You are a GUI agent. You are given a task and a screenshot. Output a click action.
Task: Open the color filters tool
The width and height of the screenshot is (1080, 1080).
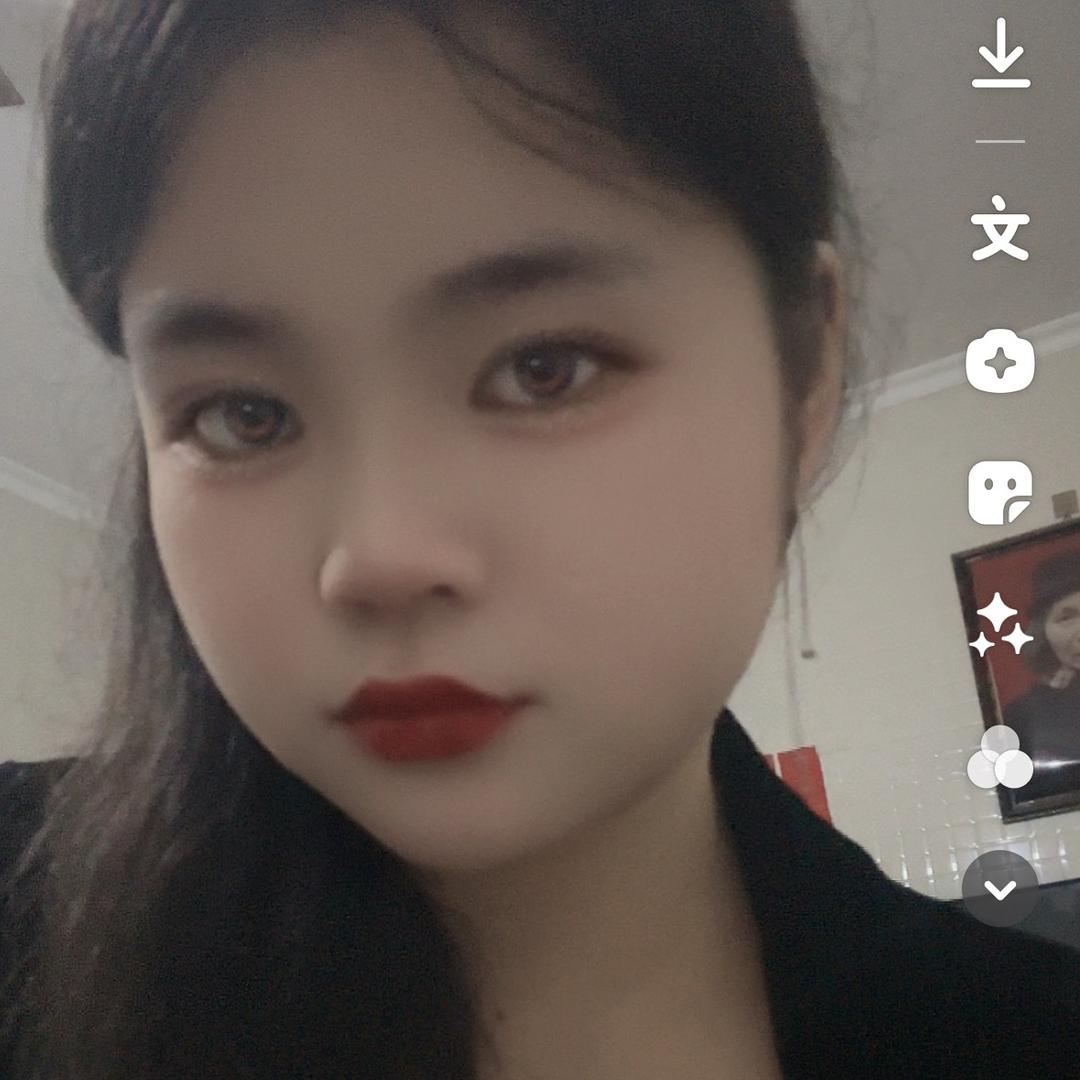pyautogui.click(x=1000, y=757)
